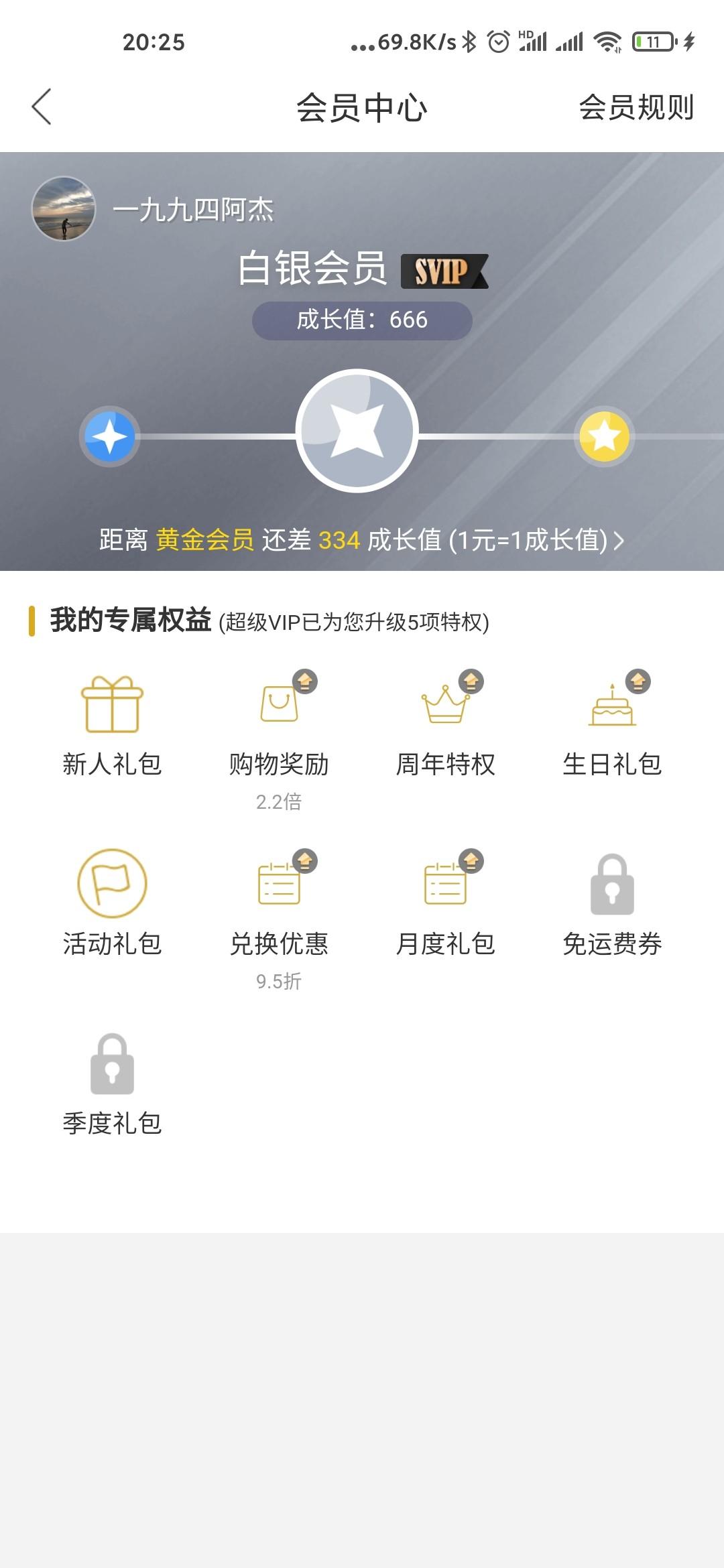Go back using the top-left arrow
Image resolution: width=724 pixels, height=1568 pixels.
pos(42,107)
